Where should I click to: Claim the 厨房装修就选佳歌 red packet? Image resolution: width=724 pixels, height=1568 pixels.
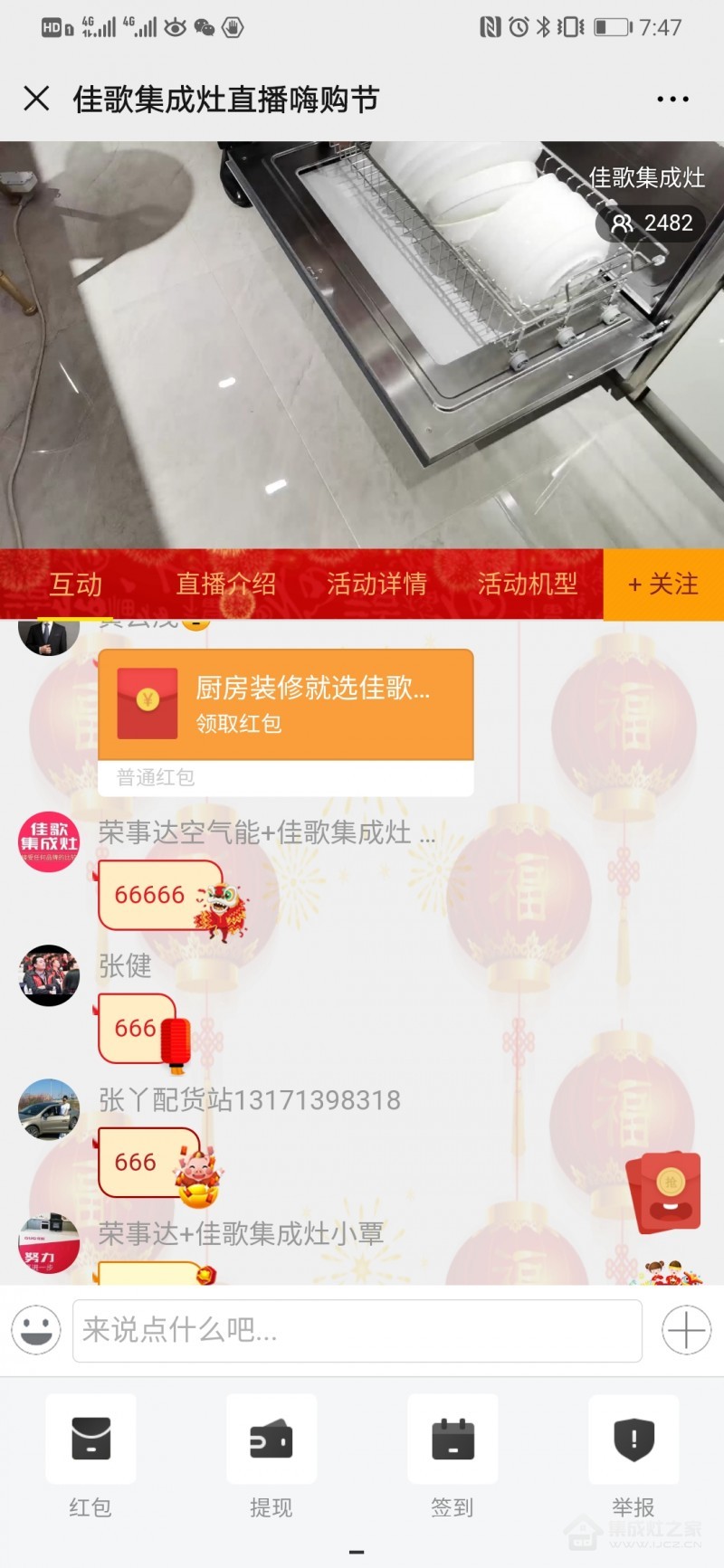coord(286,705)
